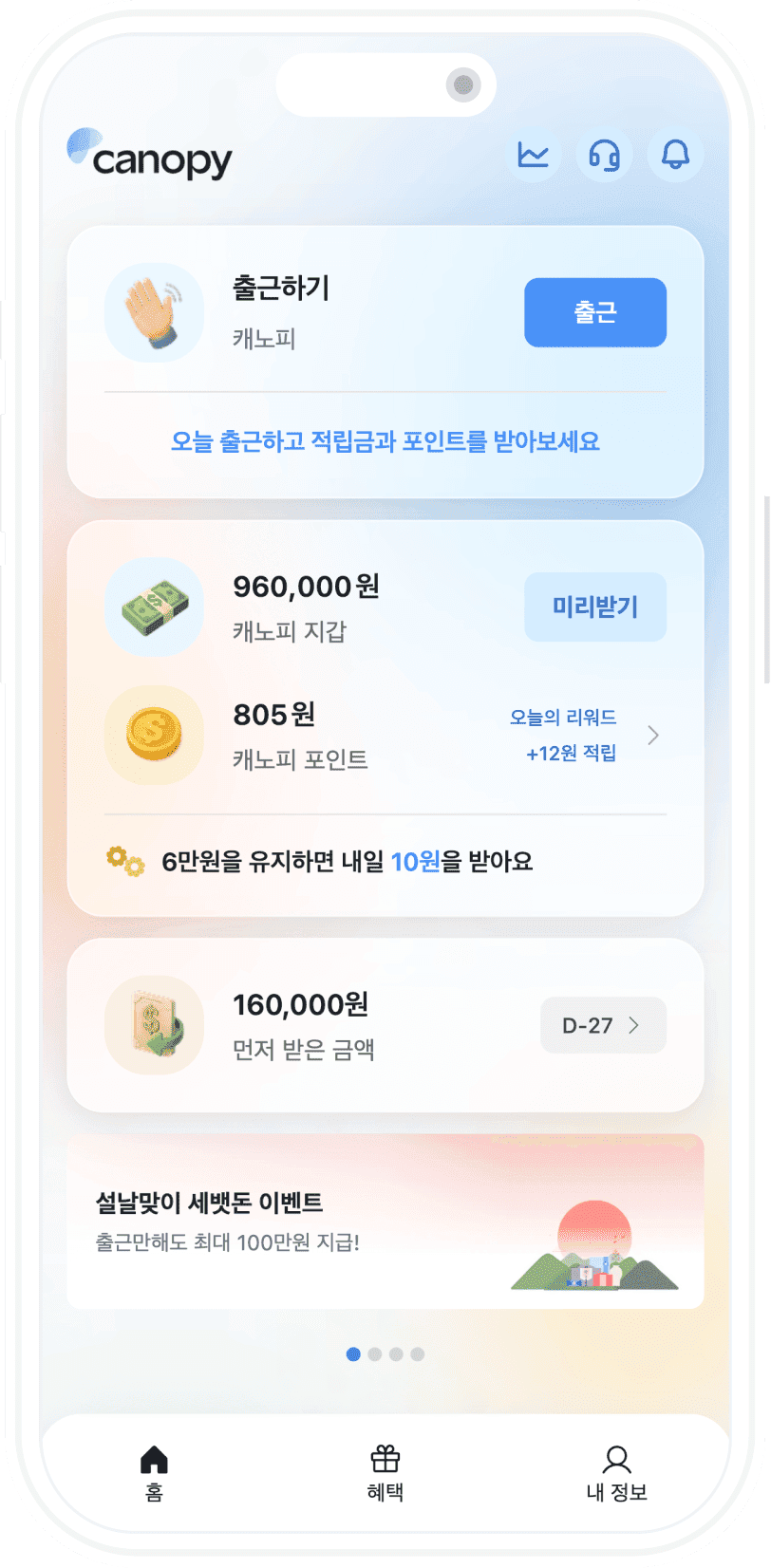This screenshot has height=1568, width=771.
Task: Open the 설날맞이 세뱃돈 이벤트 banner
Action: coord(385,1223)
